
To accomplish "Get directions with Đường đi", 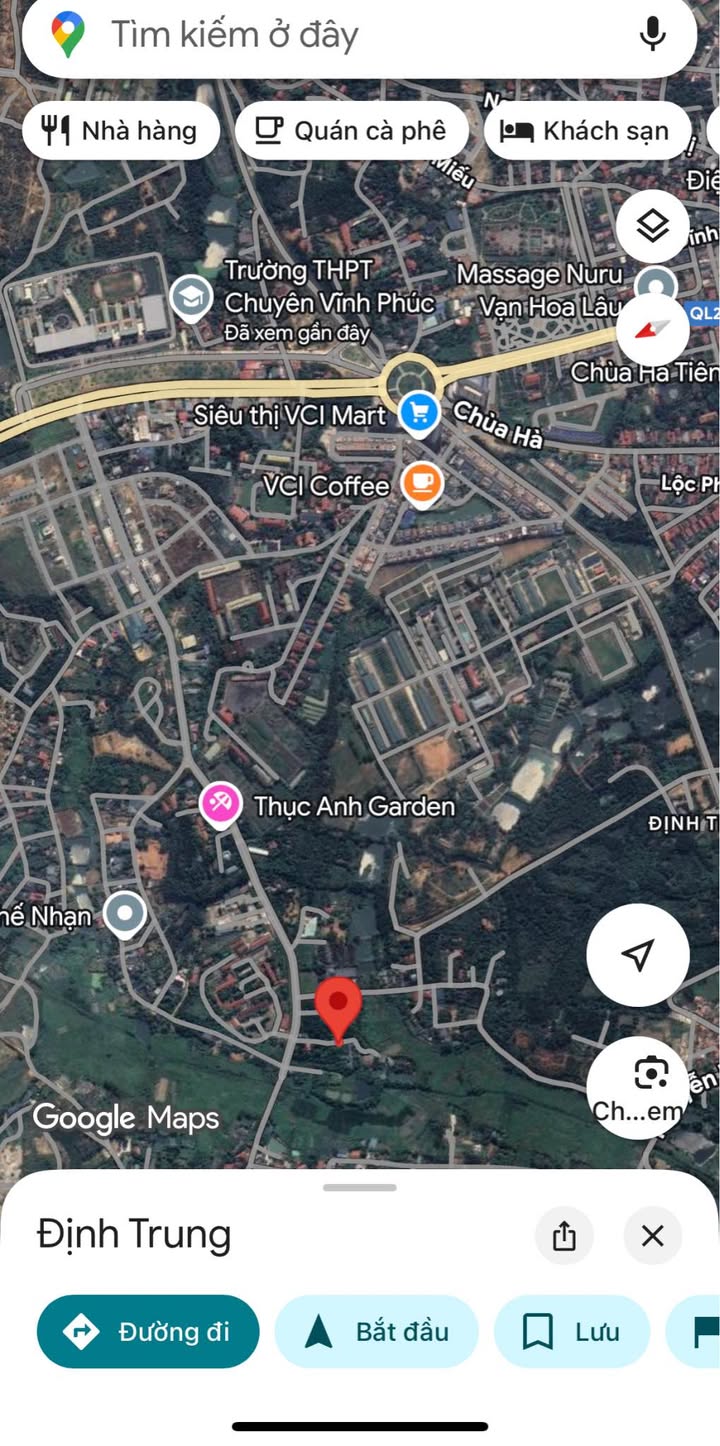I will [148, 1332].
